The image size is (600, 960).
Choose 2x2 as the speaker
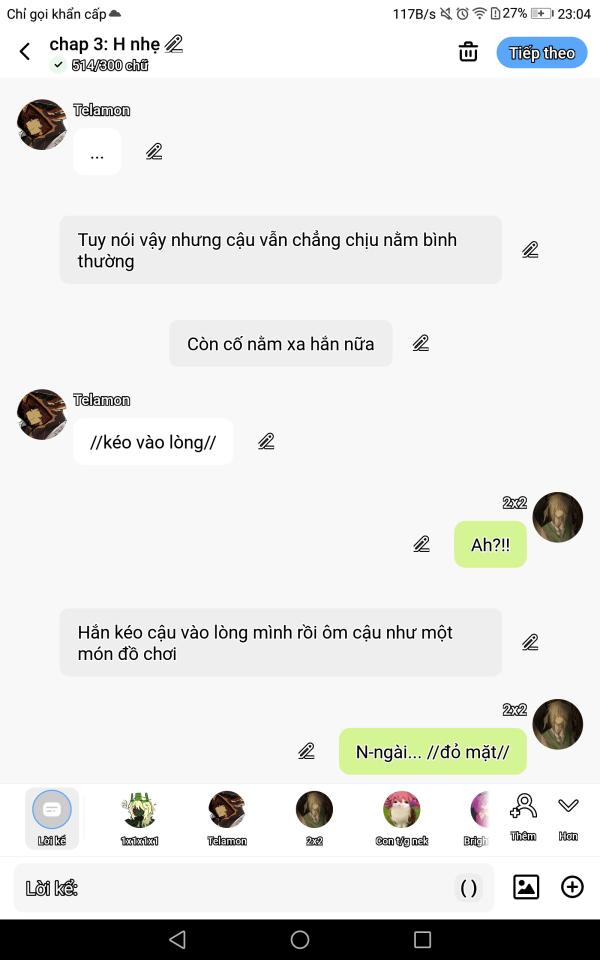tap(314, 817)
